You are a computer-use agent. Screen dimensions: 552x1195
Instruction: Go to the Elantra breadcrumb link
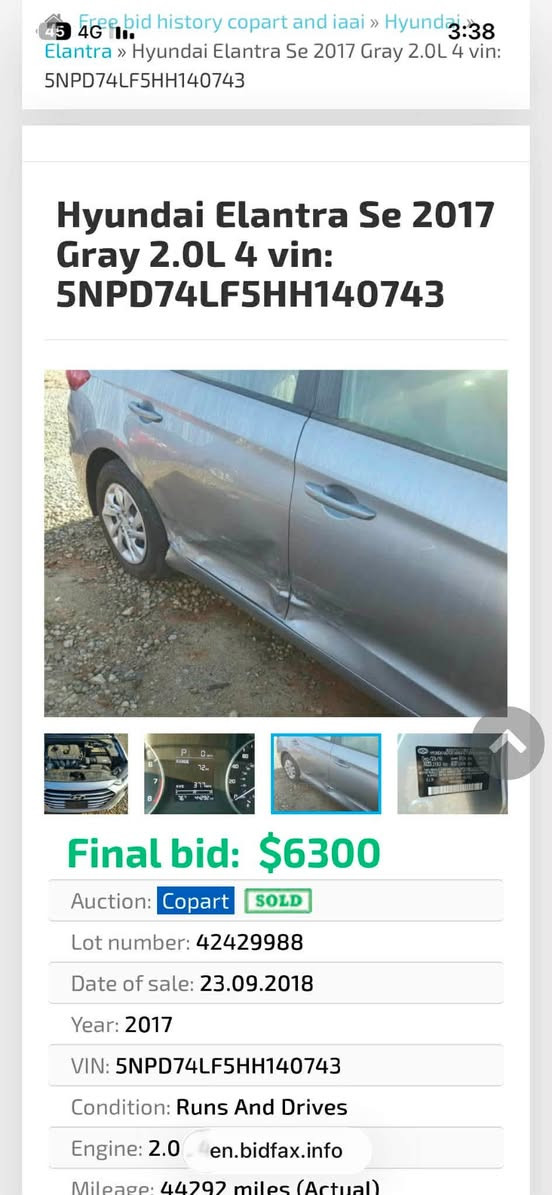point(78,52)
